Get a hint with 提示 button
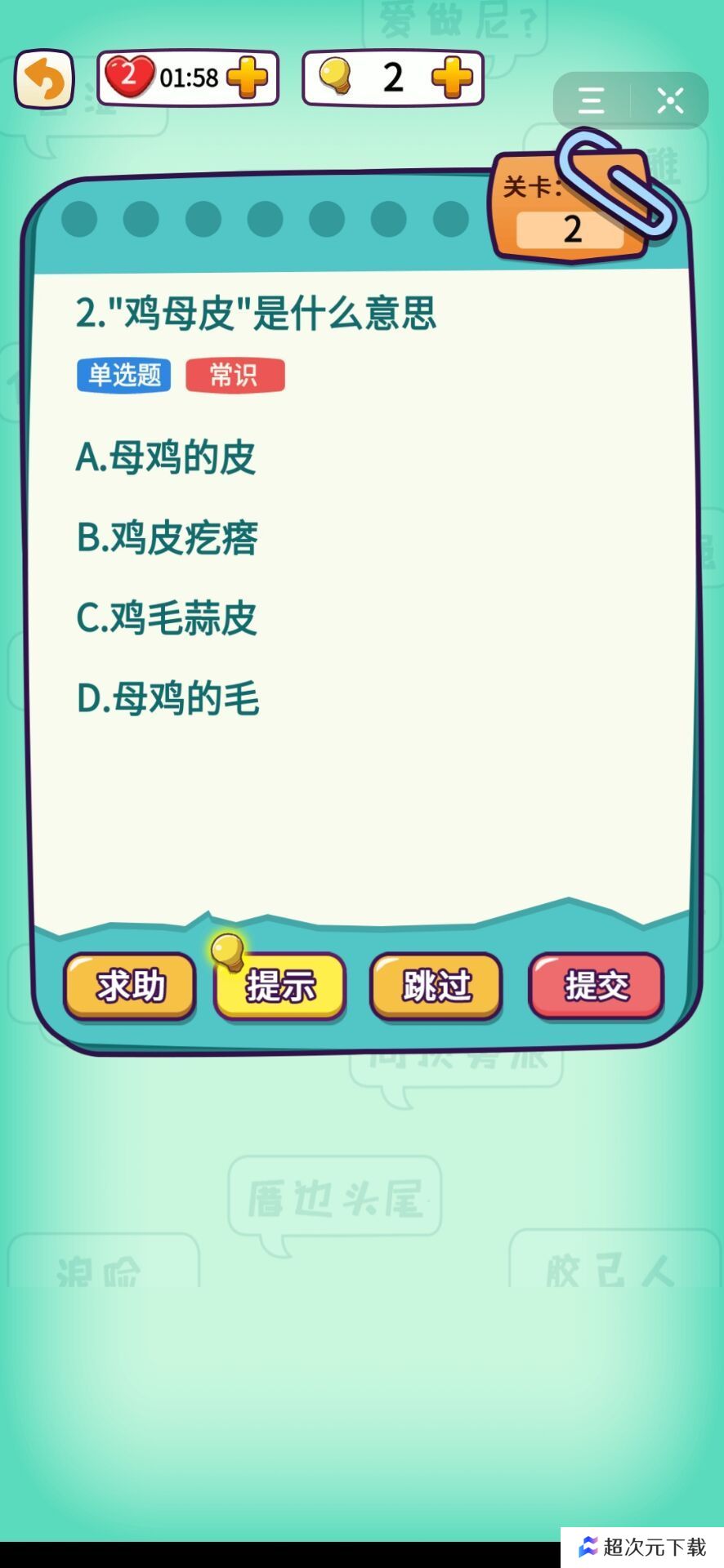Screen dimensions: 724x1568 [280, 986]
